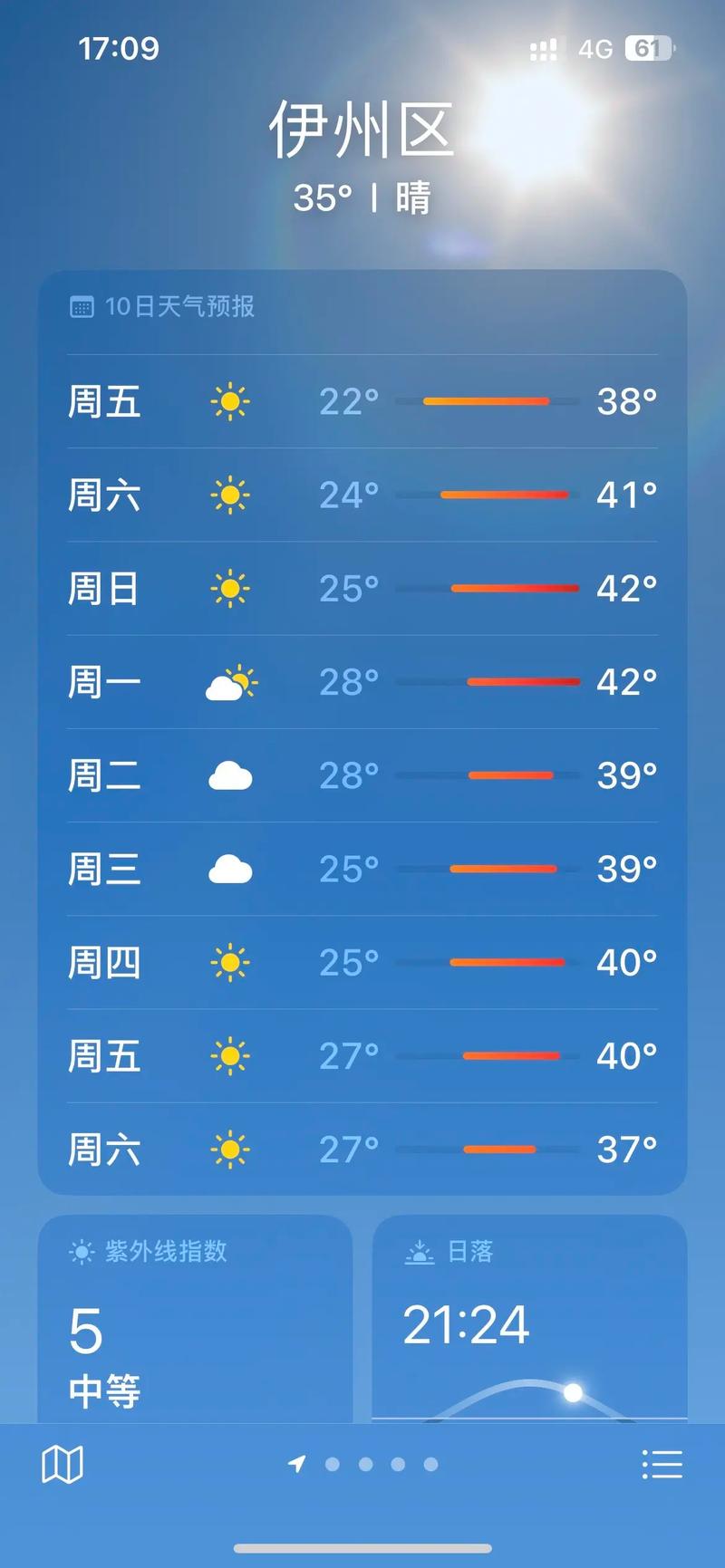Tap the 周四 forecast row

pyautogui.click(x=361, y=963)
